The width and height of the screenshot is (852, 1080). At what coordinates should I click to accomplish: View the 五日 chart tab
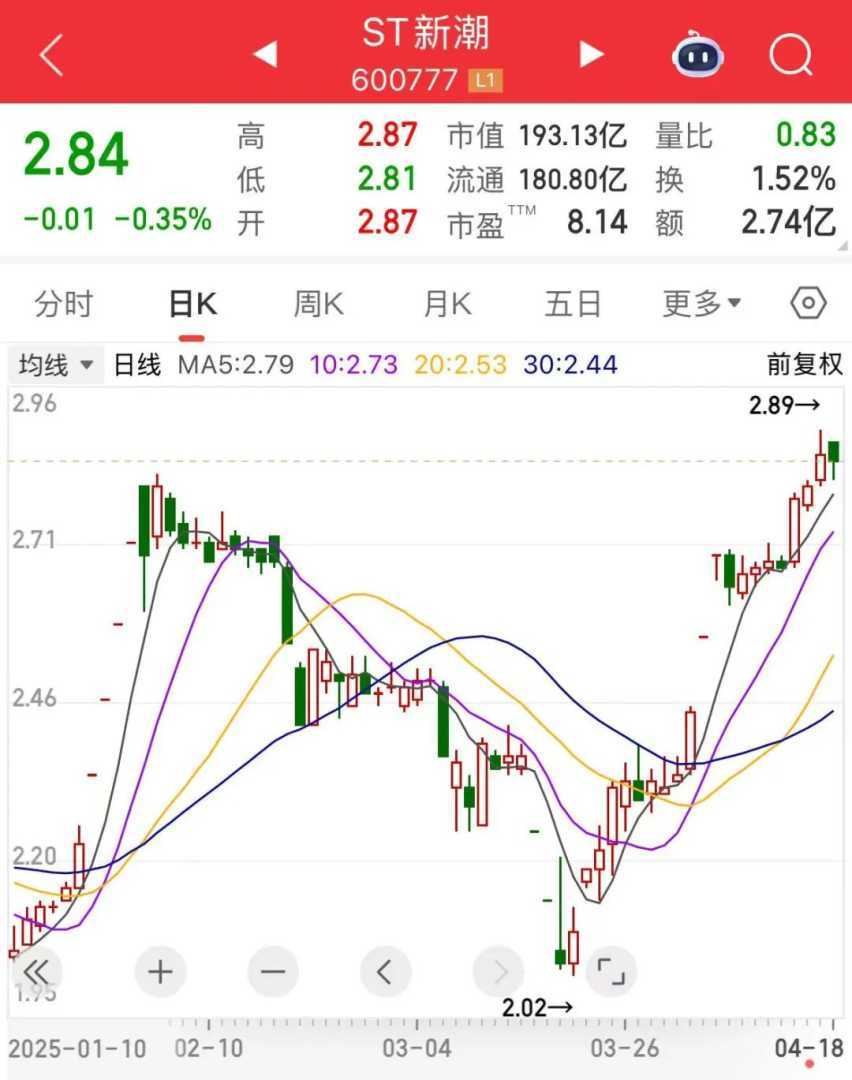point(573,303)
